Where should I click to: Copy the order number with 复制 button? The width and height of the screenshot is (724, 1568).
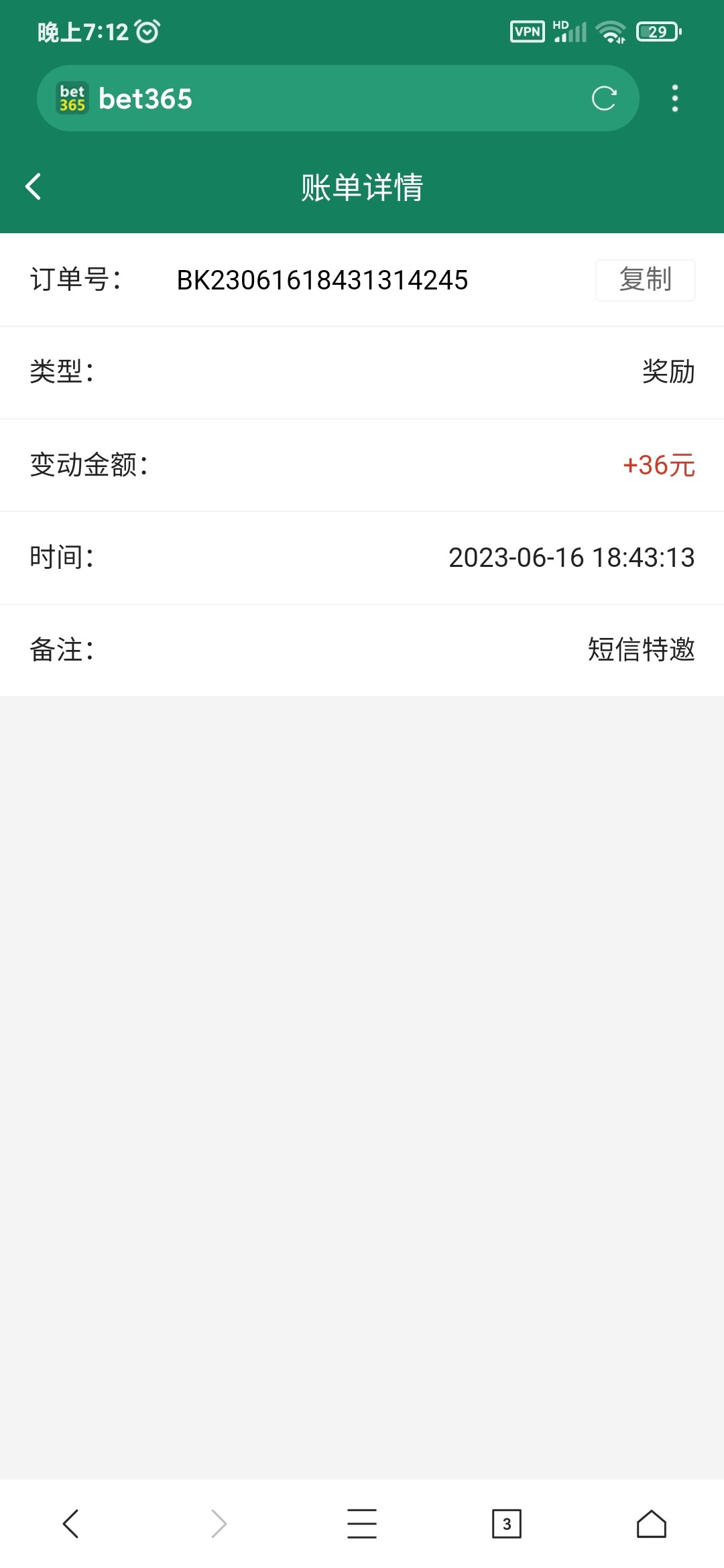tap(645, 280)
